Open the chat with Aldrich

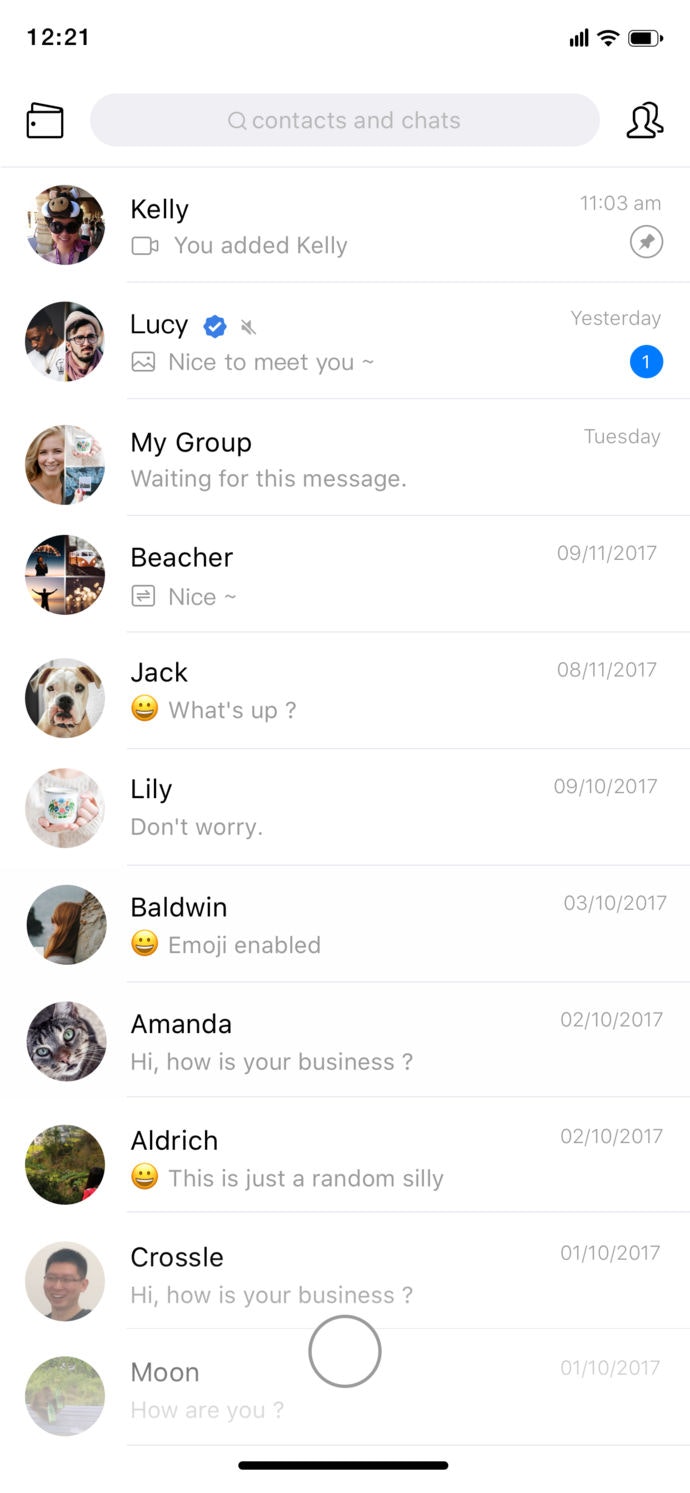point(345,1158)
